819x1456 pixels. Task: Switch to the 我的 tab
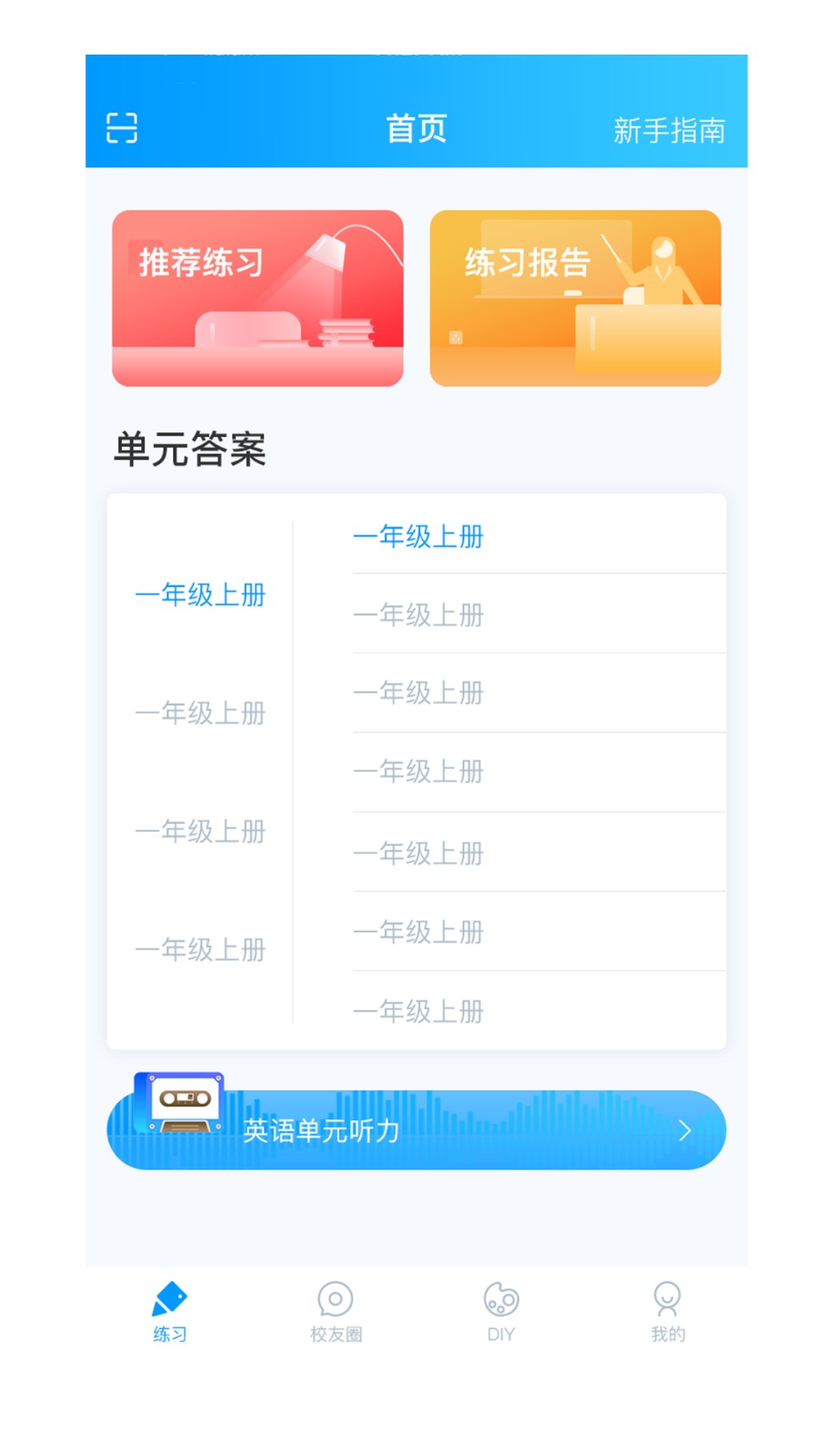(x=668, y=1310)
